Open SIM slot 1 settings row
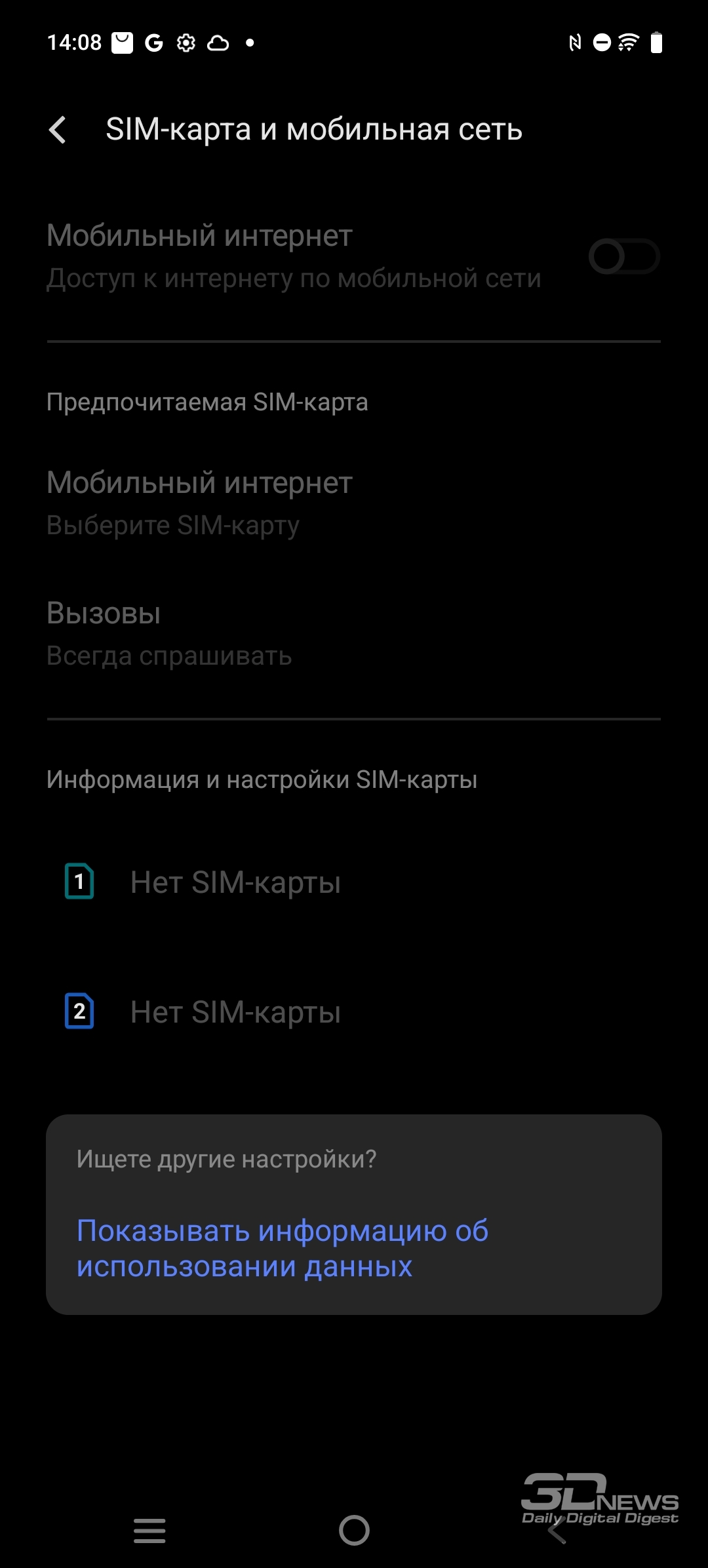The height and width of the screenshot is (1568, 708). (x=354, y=882)
